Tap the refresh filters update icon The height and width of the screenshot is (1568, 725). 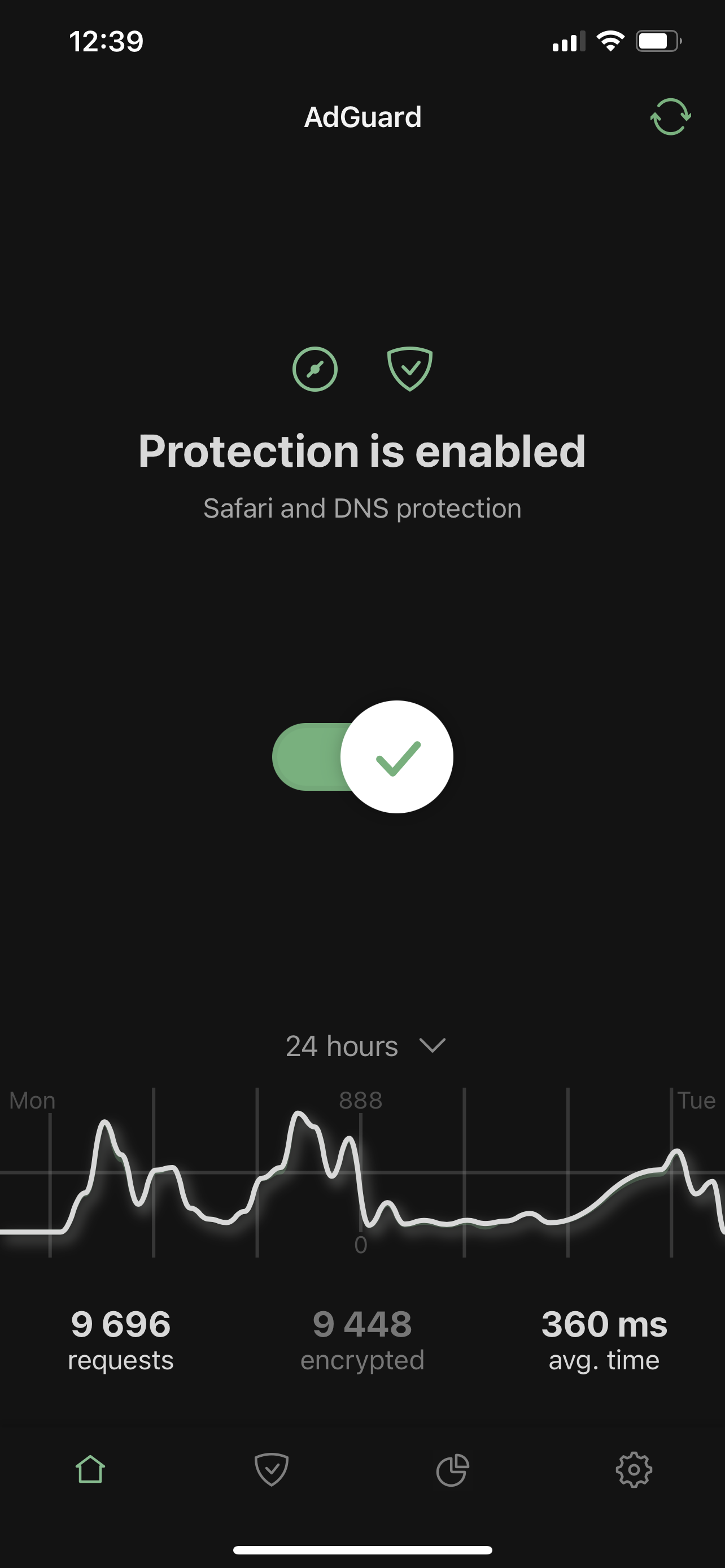tap(670, 117)
